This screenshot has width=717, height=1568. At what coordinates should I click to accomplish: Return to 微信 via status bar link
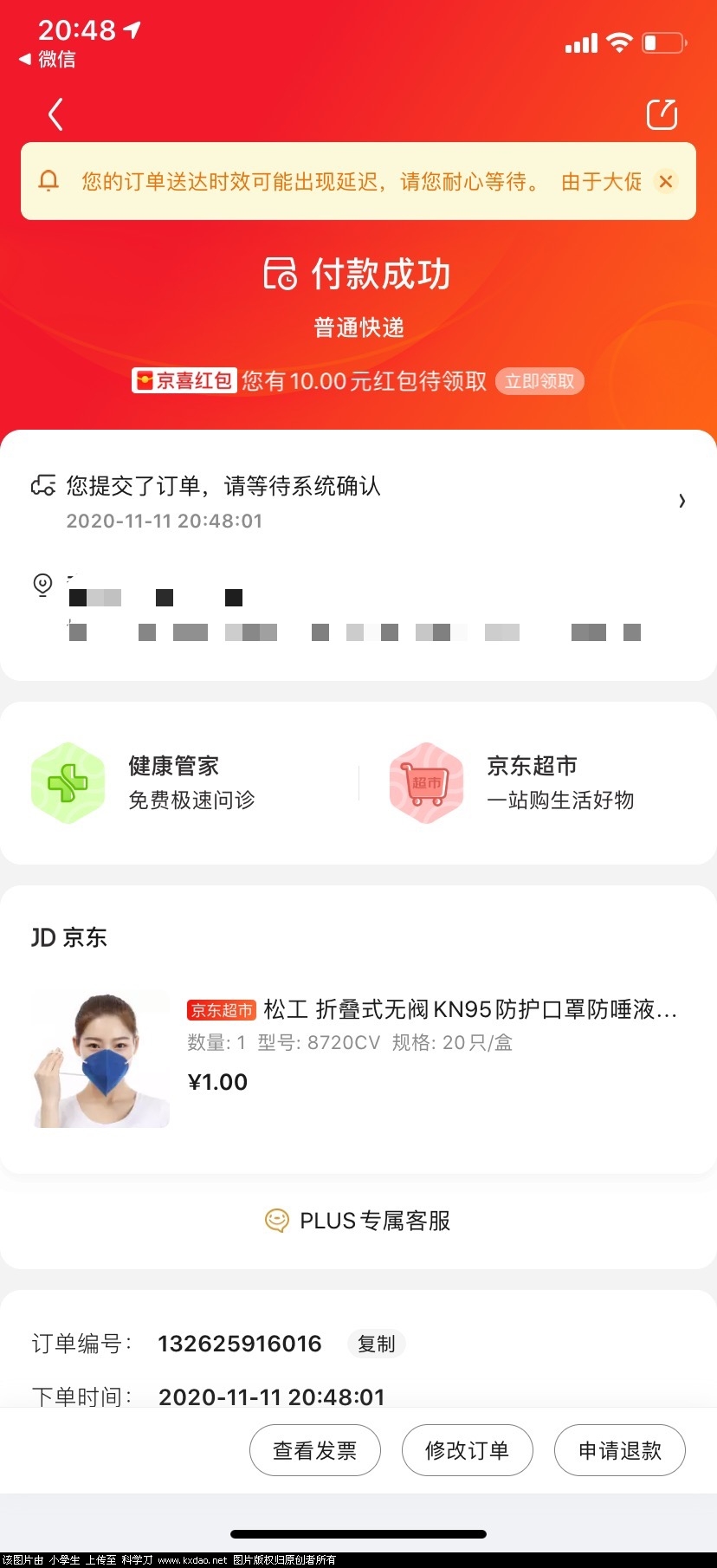pyautogui.click(x=48, y=59)
